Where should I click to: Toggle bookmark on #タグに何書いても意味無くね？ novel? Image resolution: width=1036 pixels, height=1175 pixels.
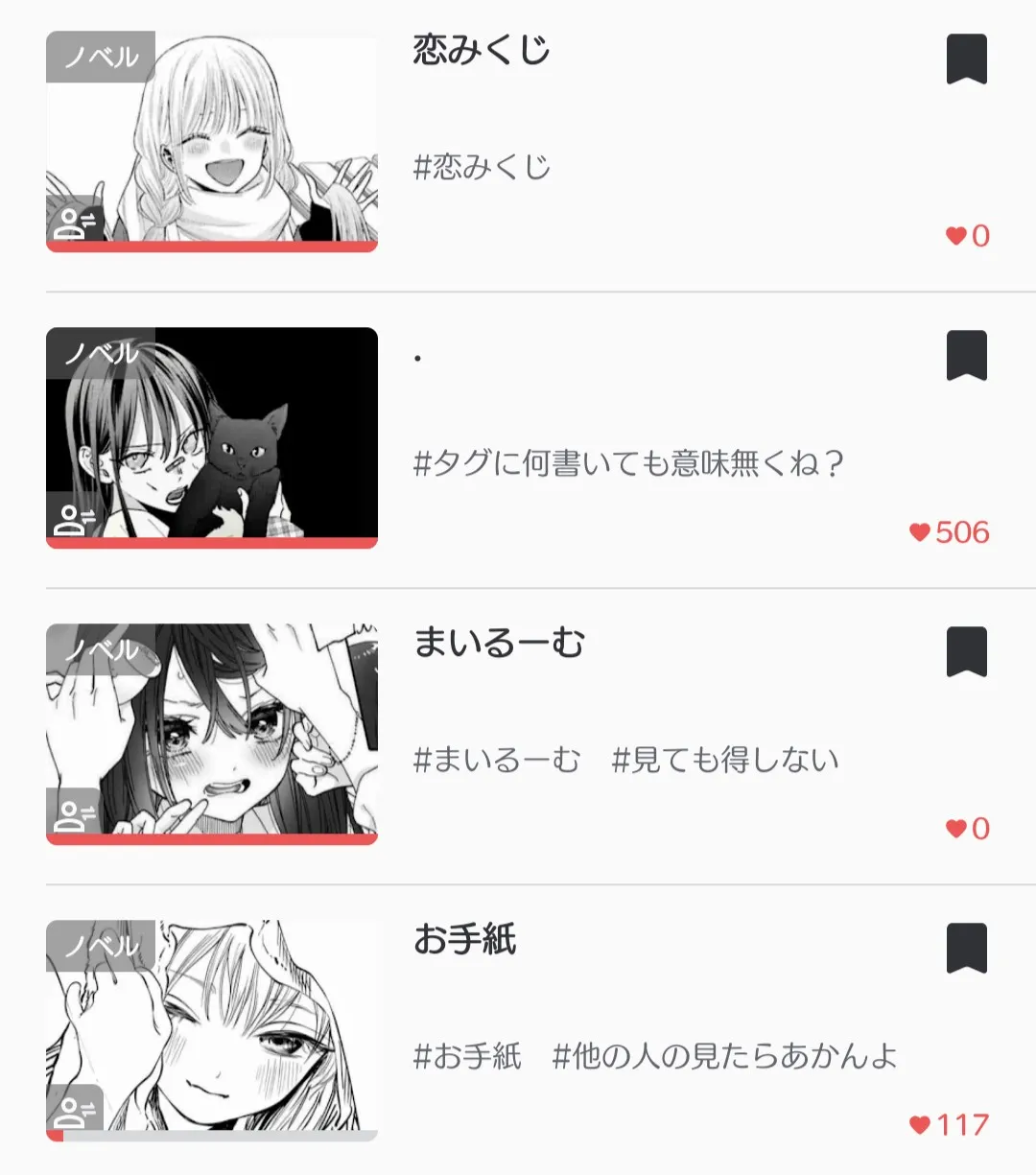click(966, 356)
